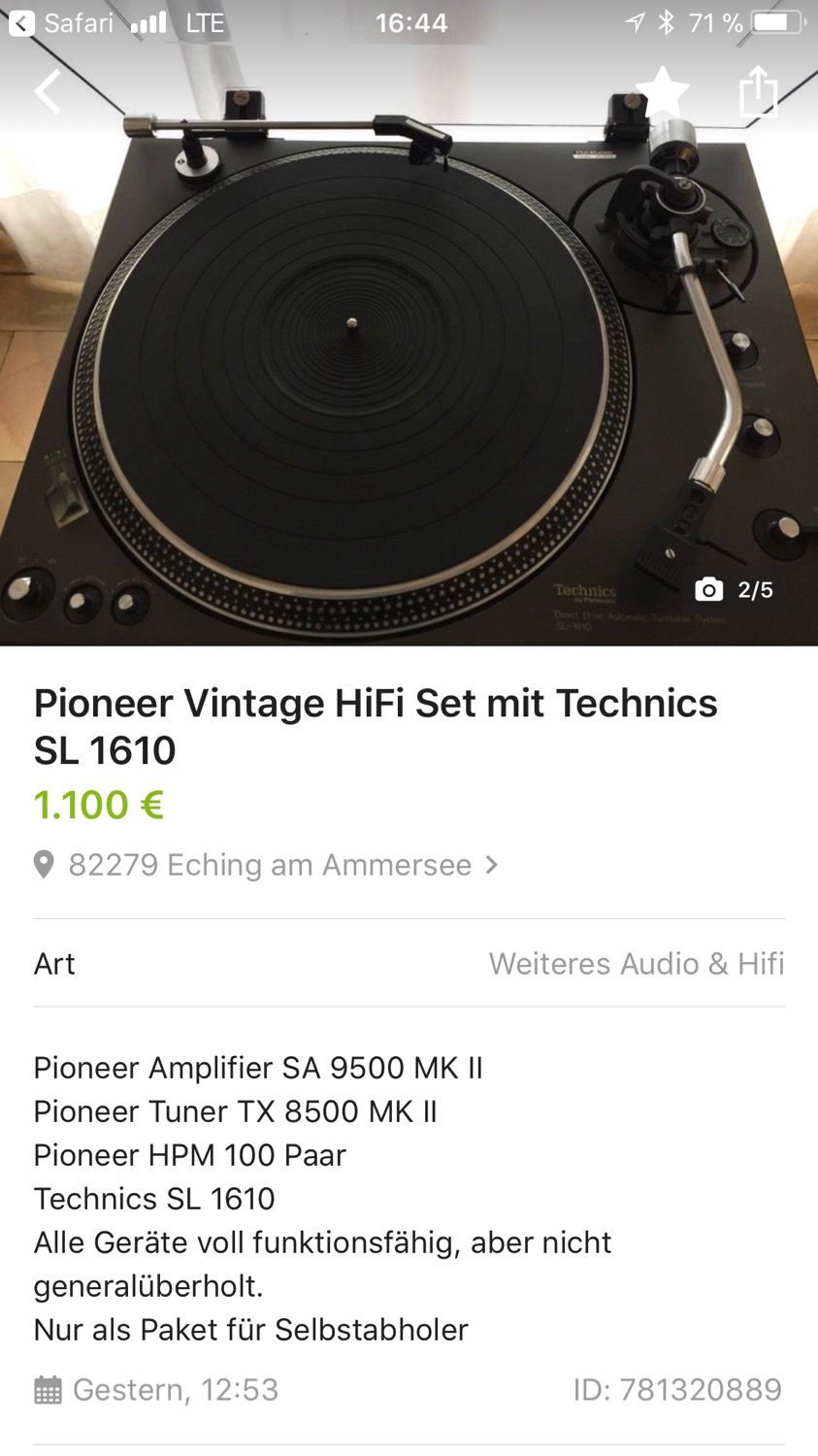
Task: Share this Pioneer HiFi listing
Action: click(x=758, y=92)
